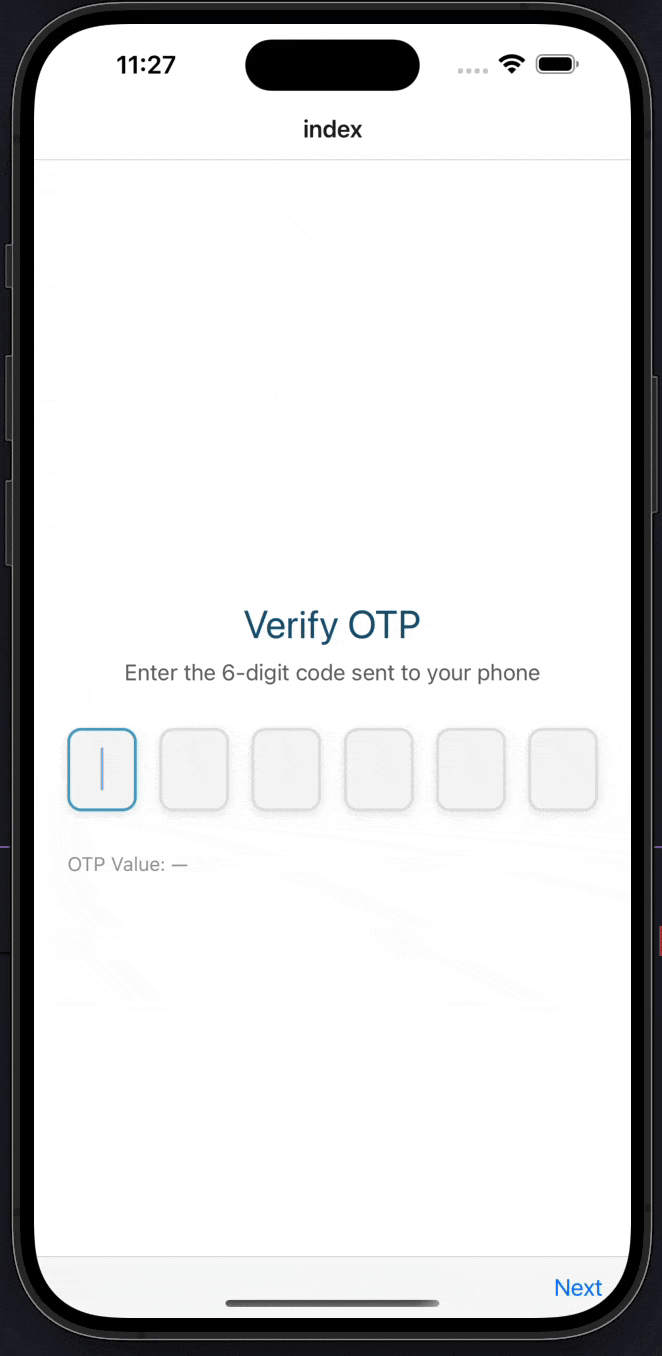Screen dimensions: 662x1356
Task: Tap the first OTP digit box
Action: [102, 769]
